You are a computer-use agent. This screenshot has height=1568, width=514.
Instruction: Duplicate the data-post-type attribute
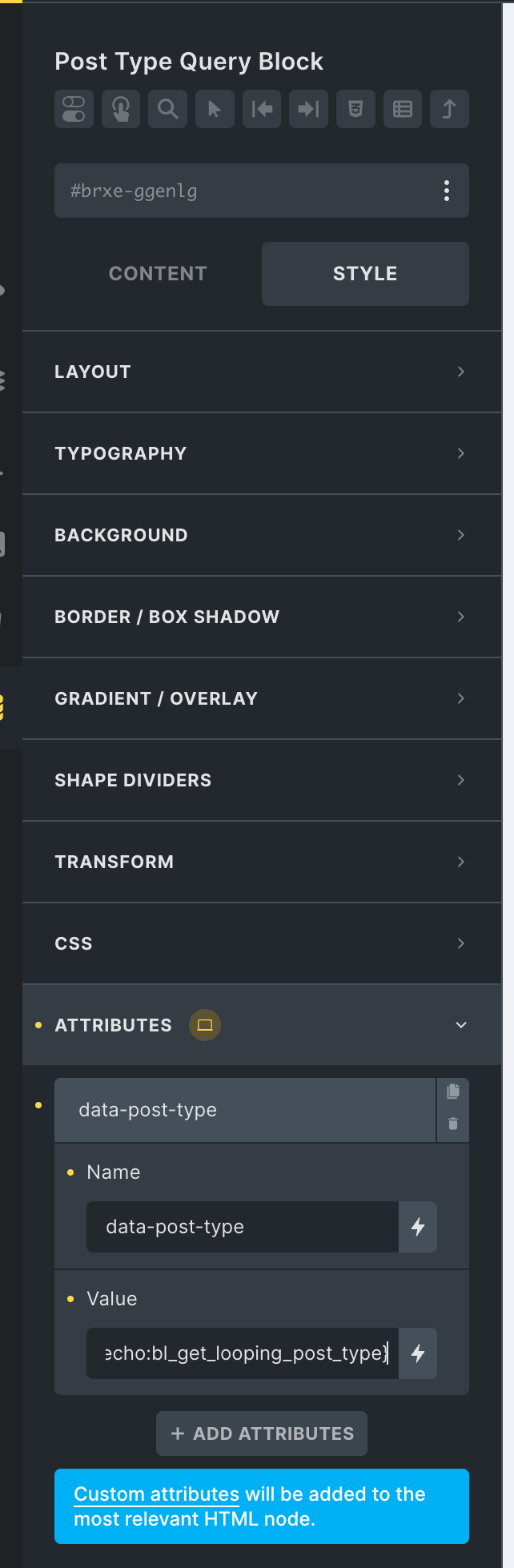tap(453, 1092)
